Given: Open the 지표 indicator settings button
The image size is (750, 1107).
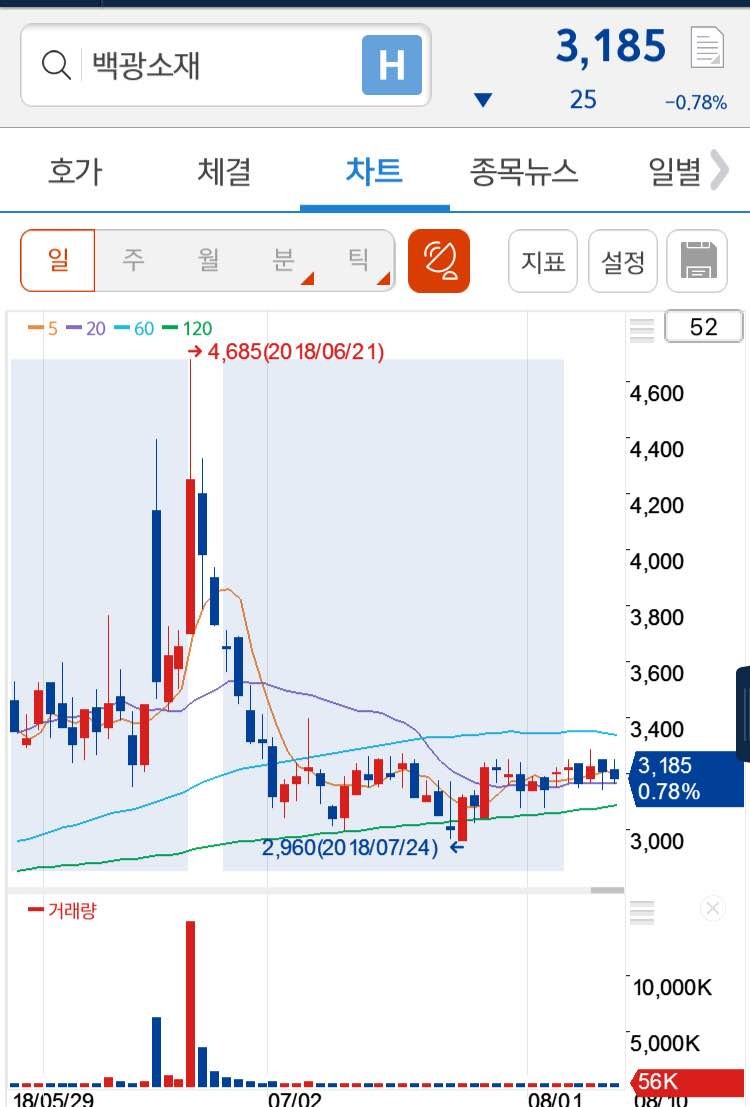Looking at the screenshot, I should click(543, 261).
